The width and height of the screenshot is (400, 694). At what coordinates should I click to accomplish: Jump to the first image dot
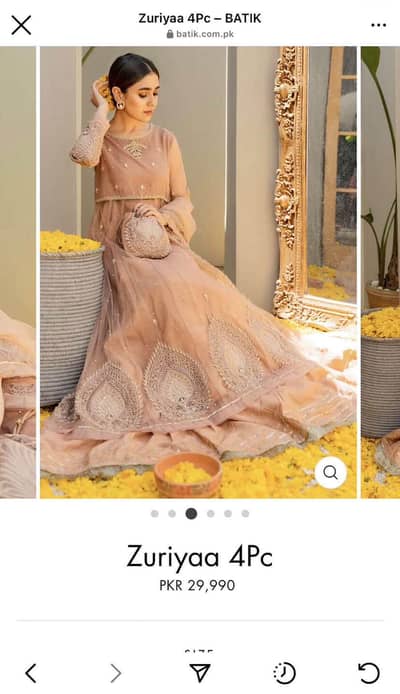(x=154, y=513)
